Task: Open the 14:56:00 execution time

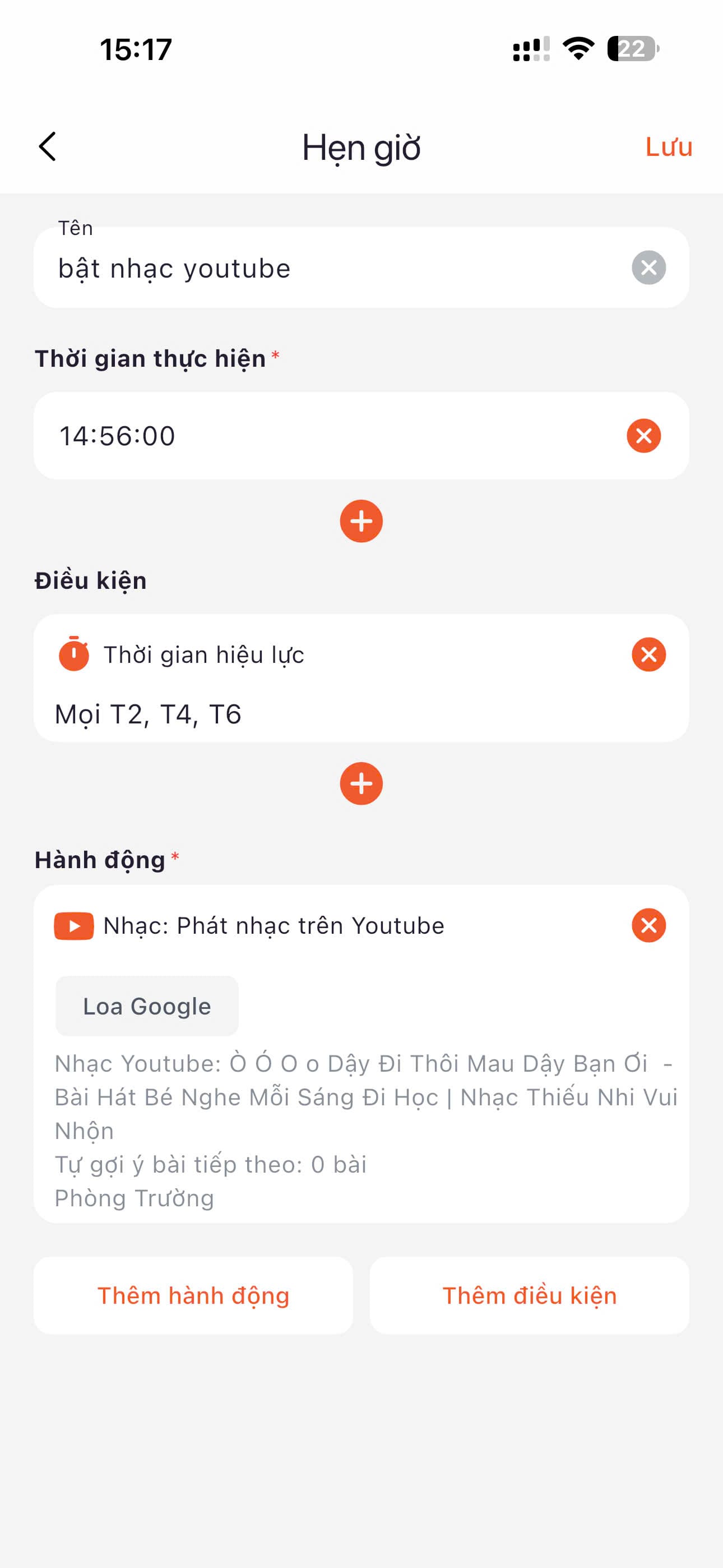Action: pyautogui.click(x=304, y=436)
